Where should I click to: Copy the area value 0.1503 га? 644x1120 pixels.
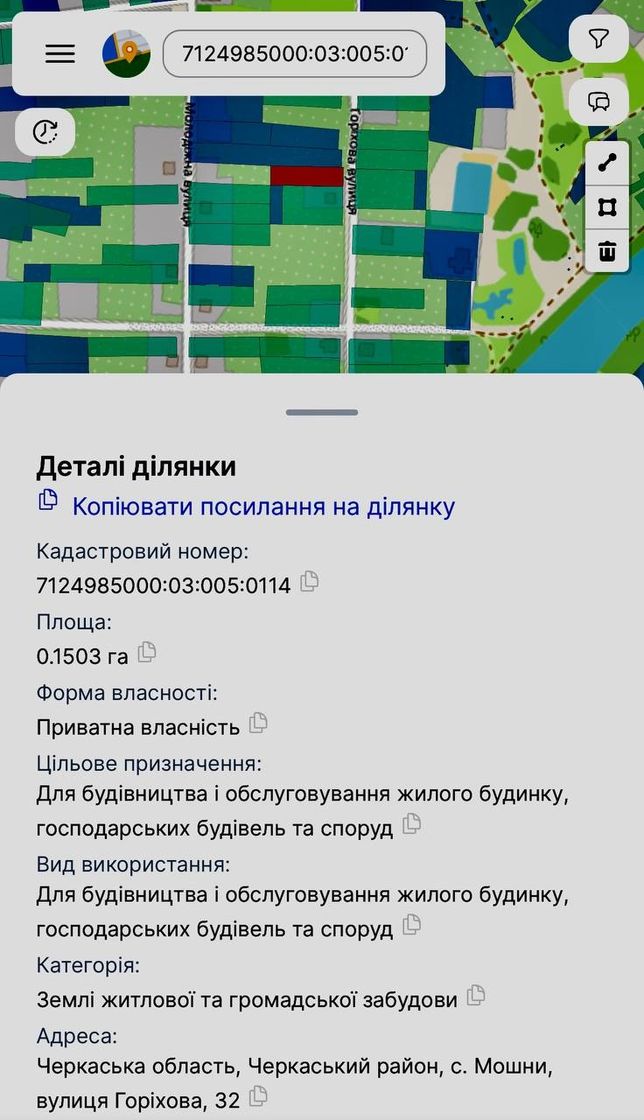coord(146,651)
